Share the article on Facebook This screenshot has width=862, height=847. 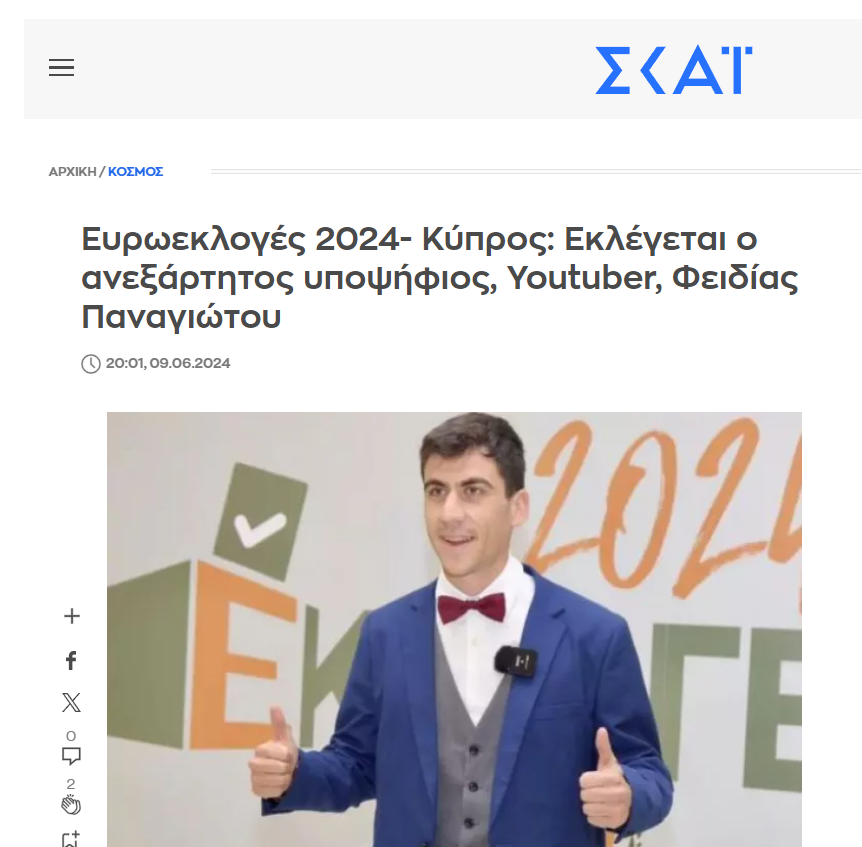coord(71,660)
